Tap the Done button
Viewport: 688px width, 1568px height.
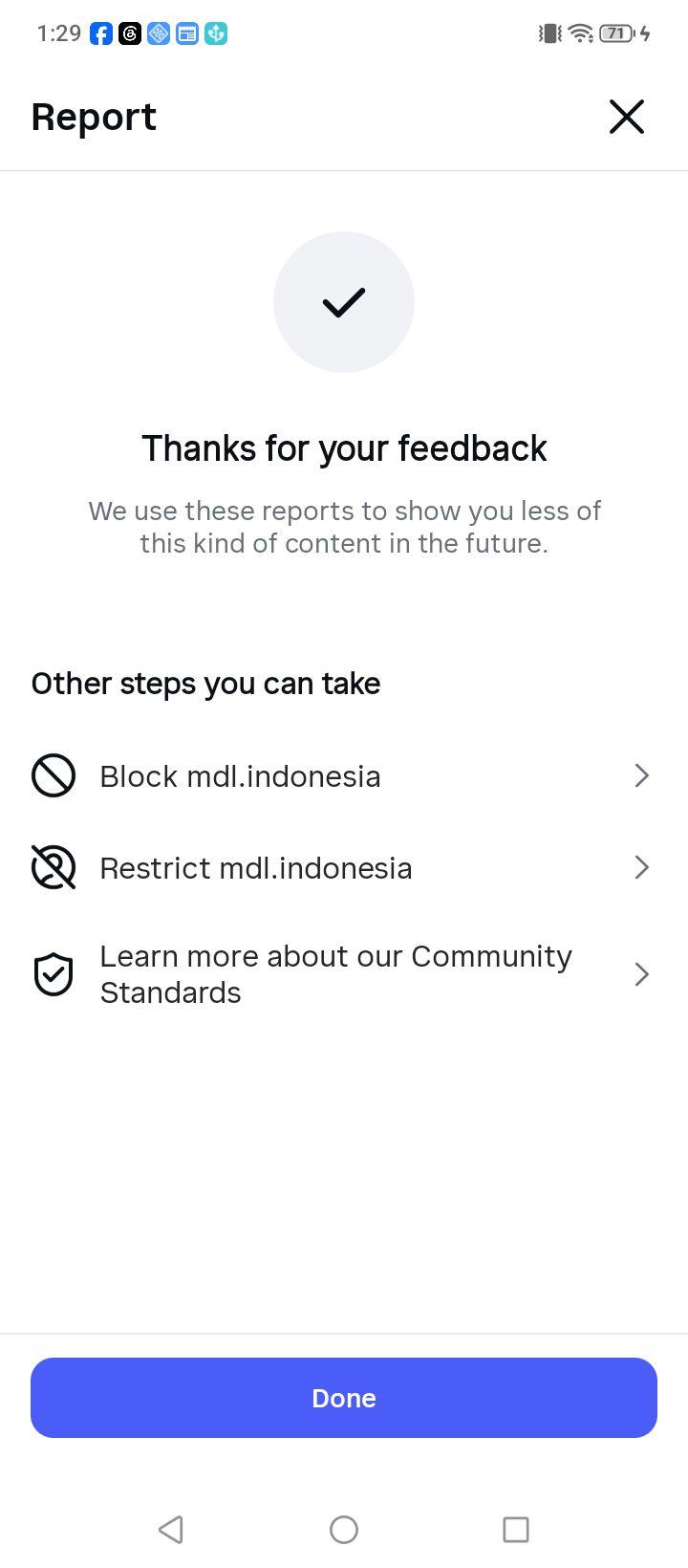click(344, 1398)
